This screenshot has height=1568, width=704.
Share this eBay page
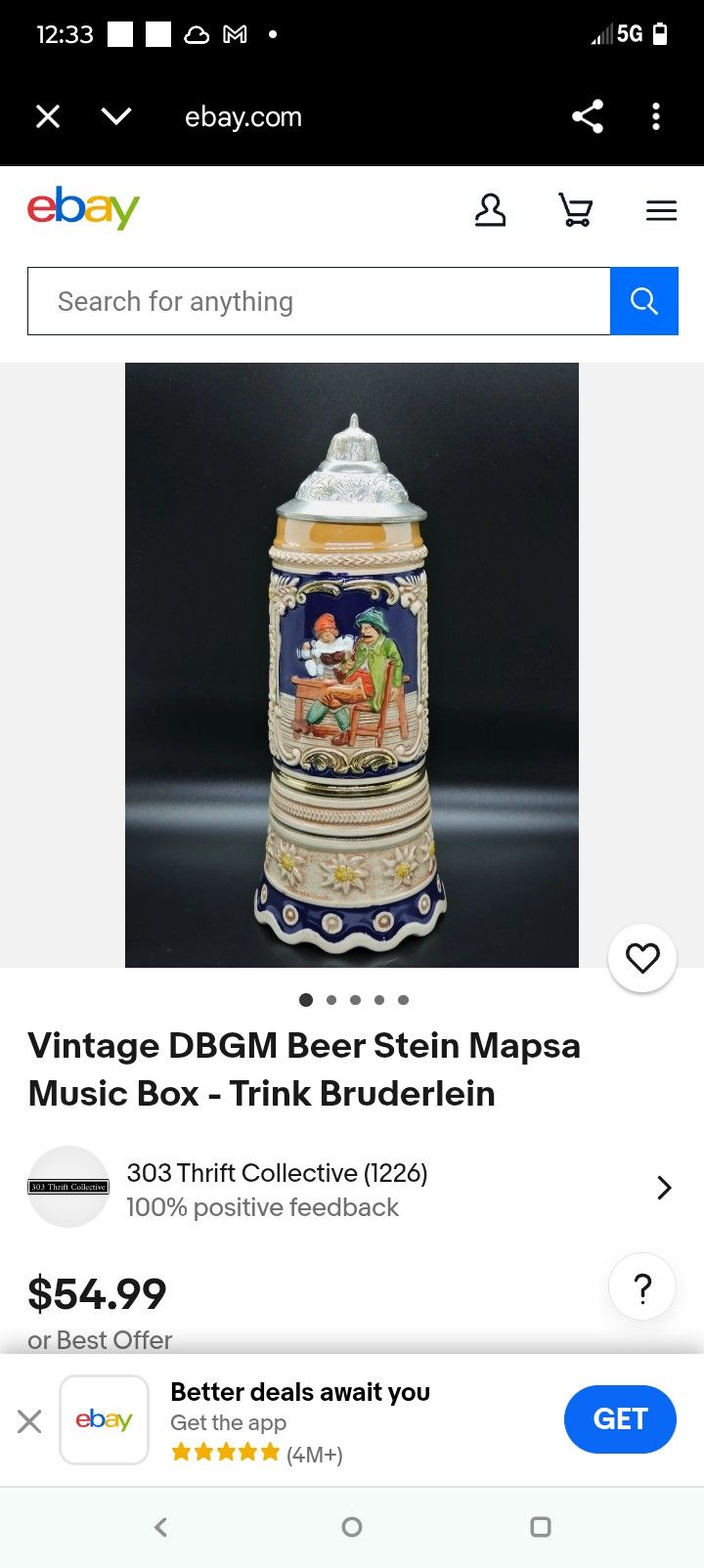point(588,117)
